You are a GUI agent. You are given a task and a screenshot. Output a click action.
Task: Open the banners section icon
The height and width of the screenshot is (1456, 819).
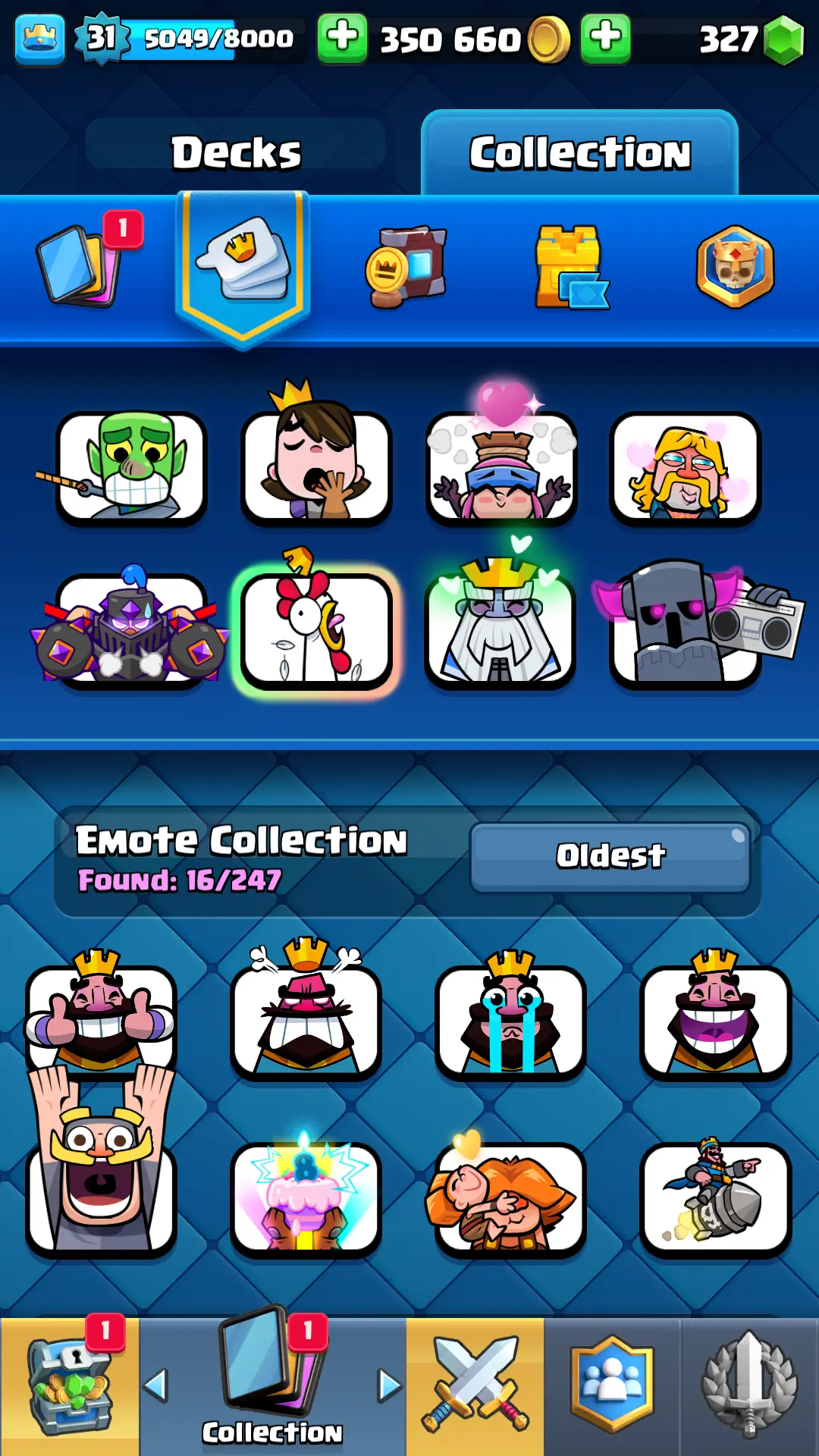click(407, 265)
